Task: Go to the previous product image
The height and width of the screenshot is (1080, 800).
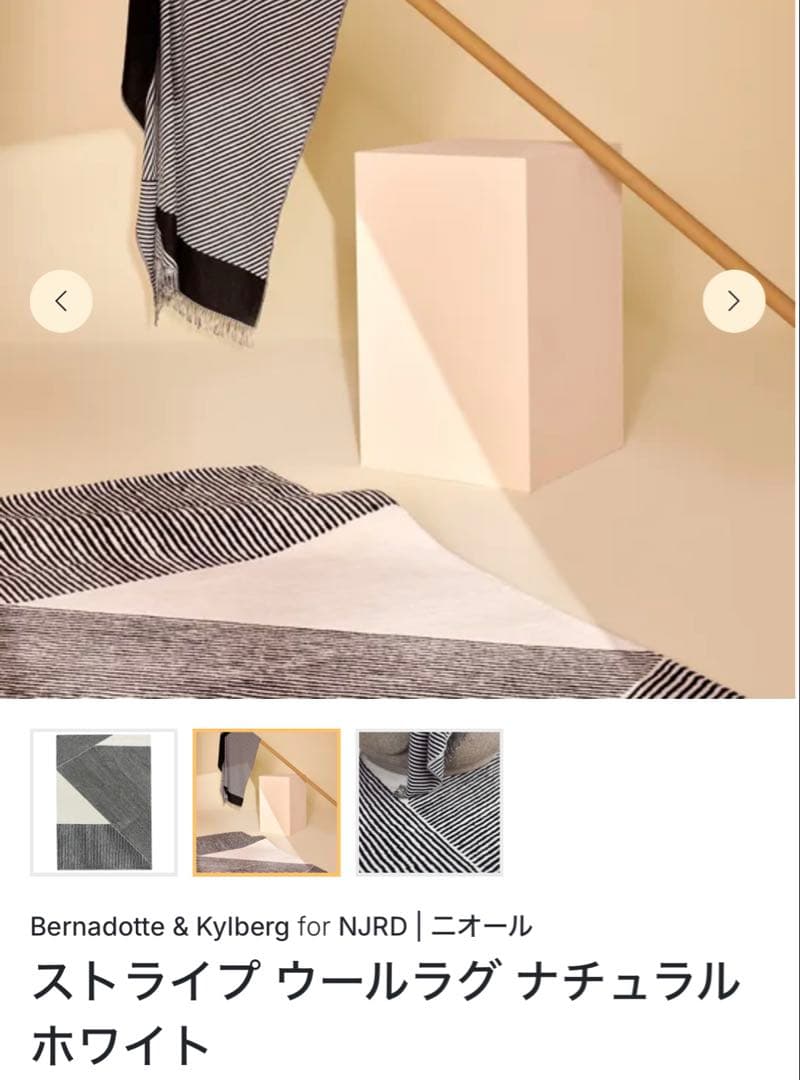Action: click(x=61, y=301)
